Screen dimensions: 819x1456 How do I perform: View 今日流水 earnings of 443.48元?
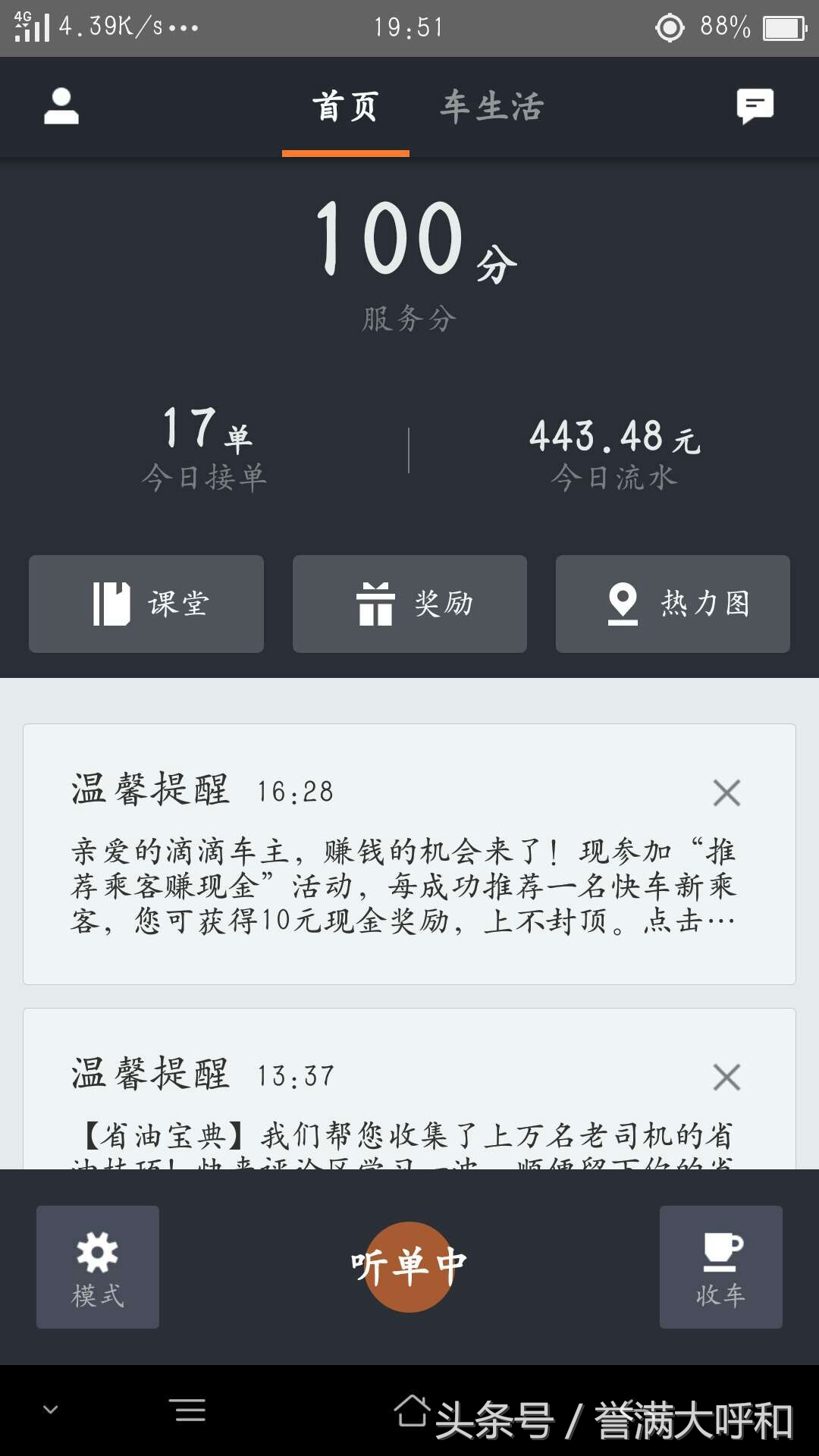(x=614, y=440)
